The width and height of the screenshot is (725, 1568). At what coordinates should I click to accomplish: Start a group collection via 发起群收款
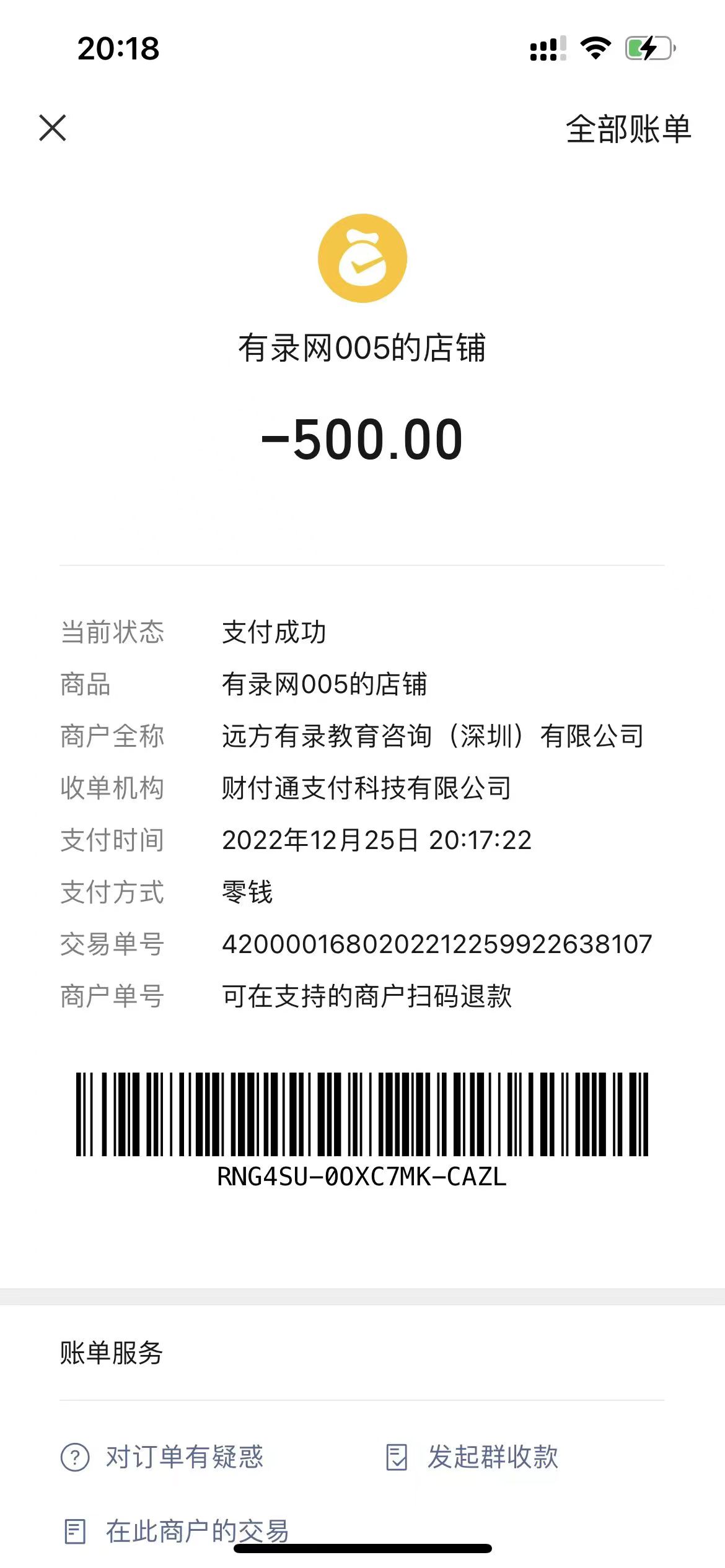tap(472, 1457)
